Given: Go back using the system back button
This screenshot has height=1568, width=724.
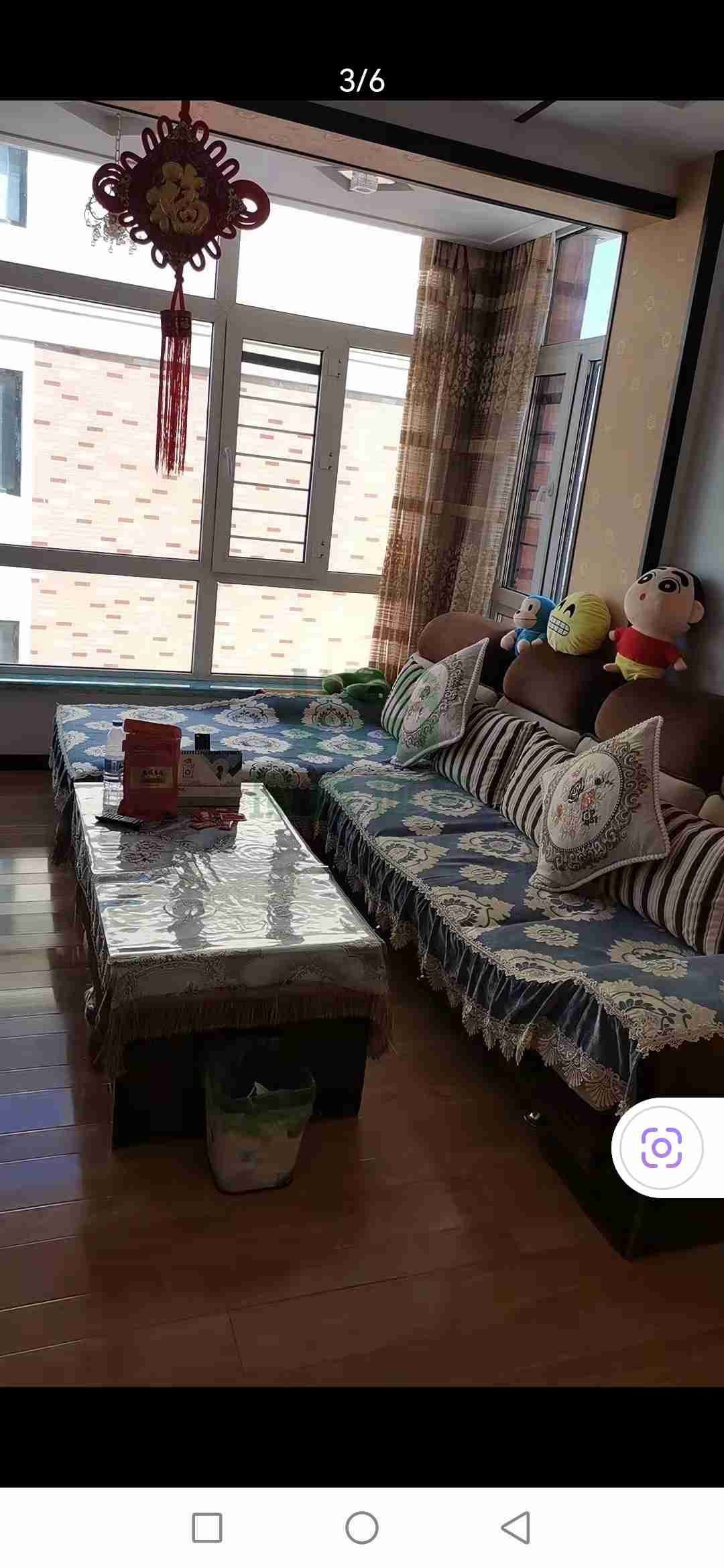Looking at the screenshot, I should tap(516, 1528).
